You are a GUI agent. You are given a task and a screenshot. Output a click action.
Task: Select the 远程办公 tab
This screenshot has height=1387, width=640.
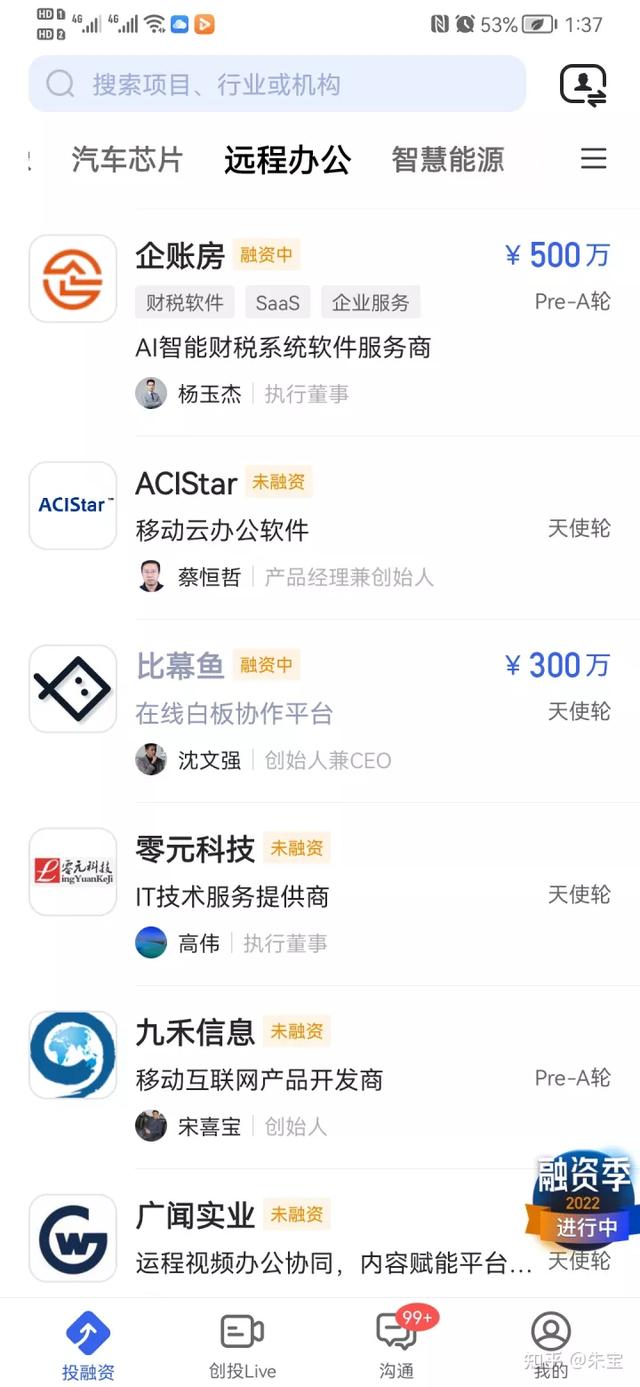click(287, 159)
